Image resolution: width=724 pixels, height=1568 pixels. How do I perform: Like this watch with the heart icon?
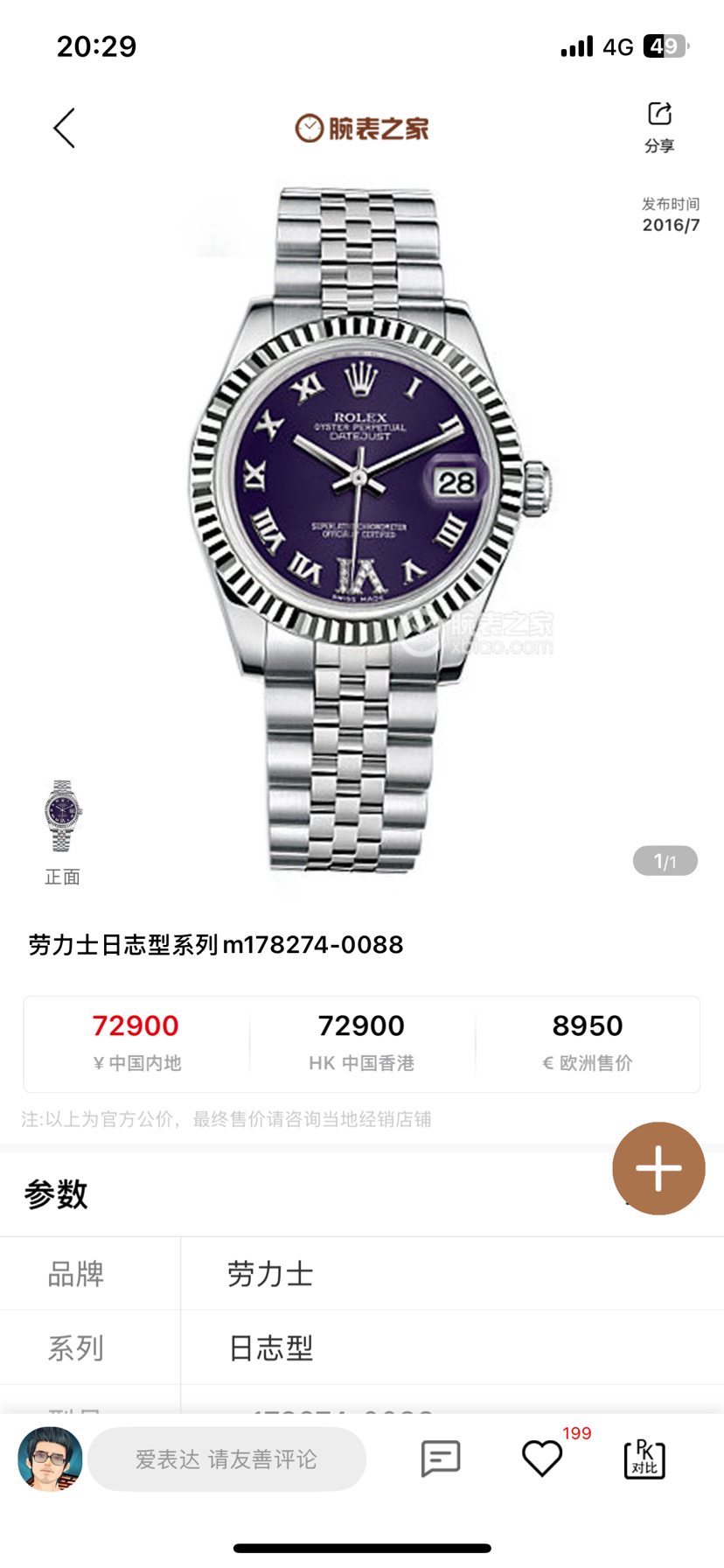pyautogui.click(x=542, y=1459)
